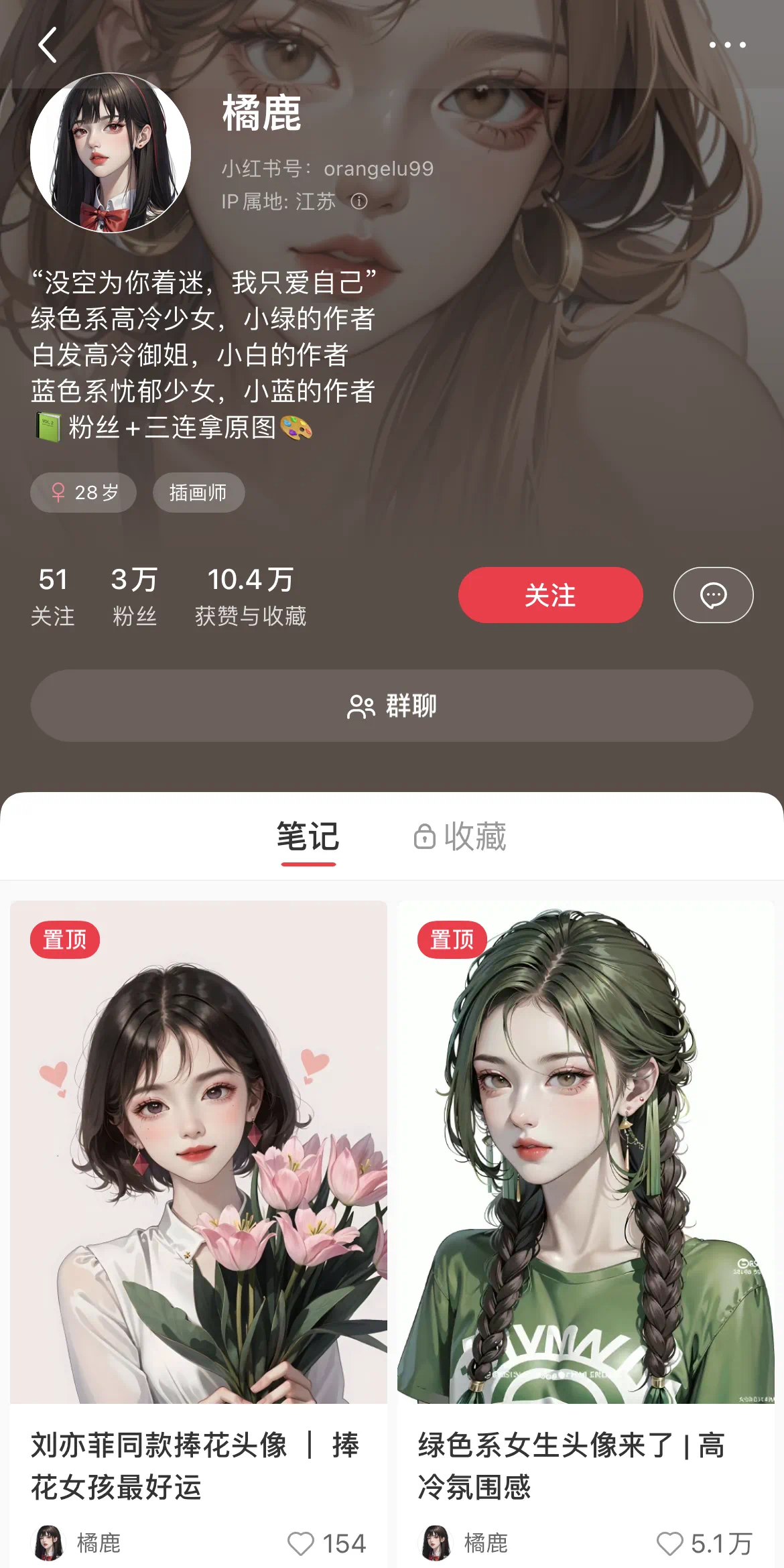The image size is (784, 1568).
Task: Tap the info icon beside IP属地 江苏
Action: point(359,201)
